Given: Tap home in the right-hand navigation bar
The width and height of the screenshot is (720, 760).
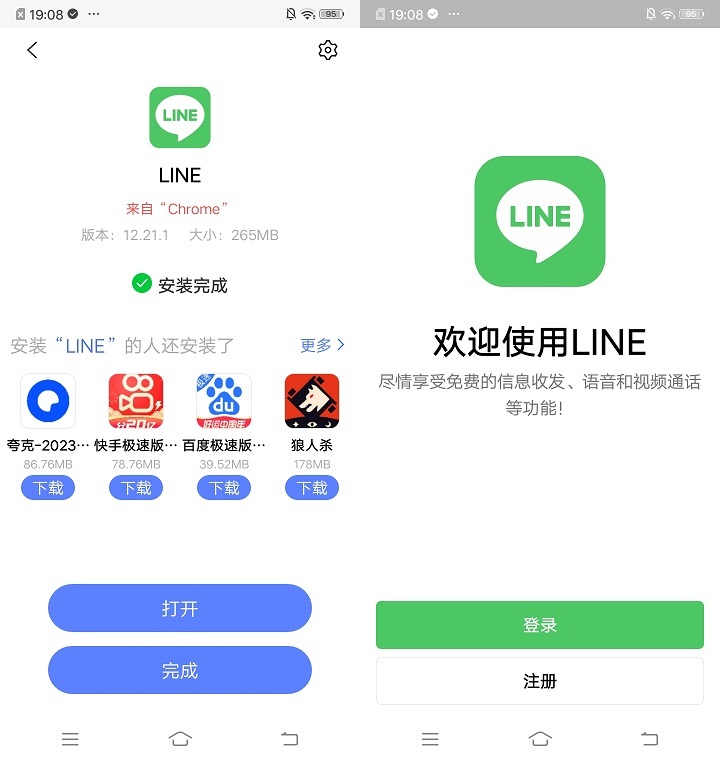Looking at the screenshot, I should tap(540, 739).
